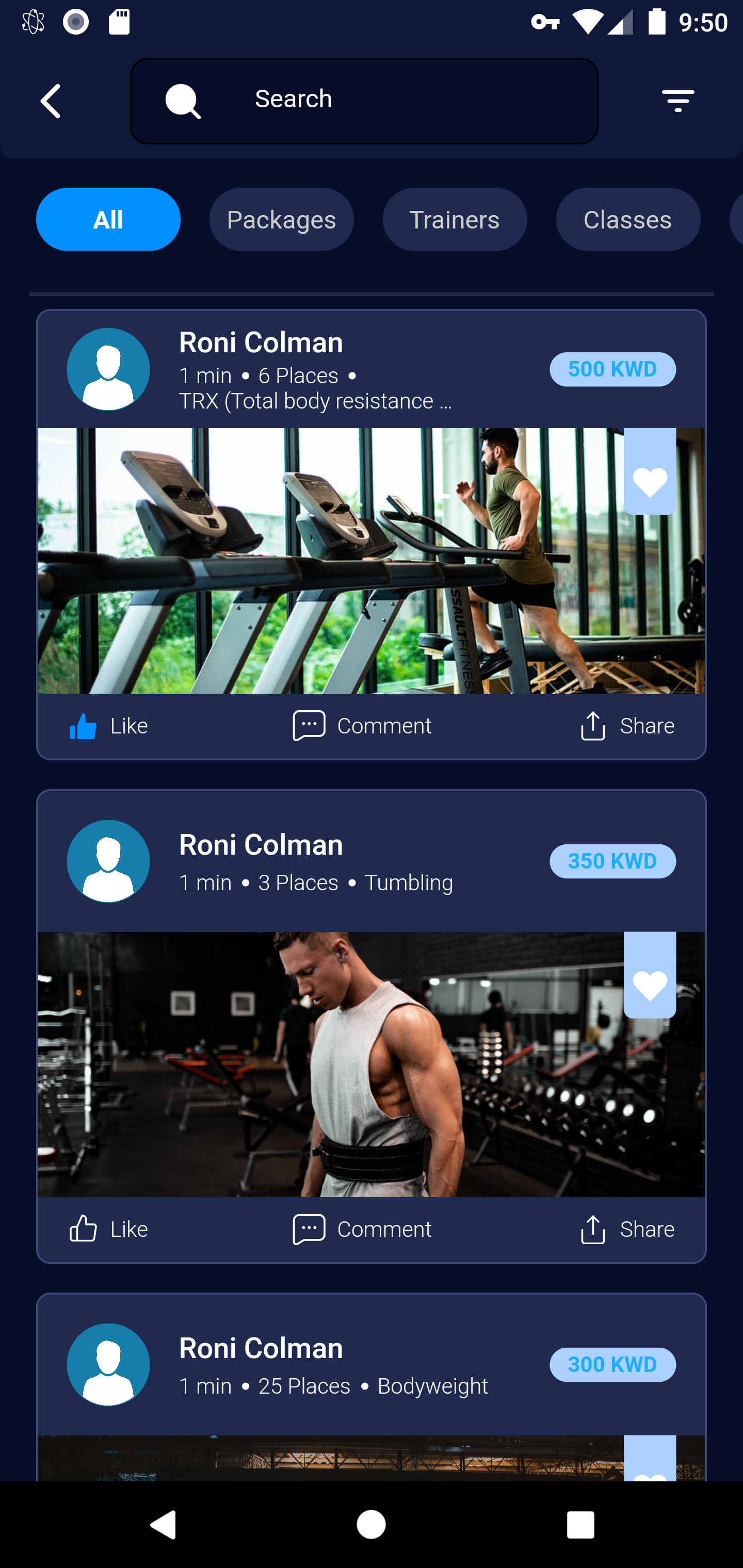The image size is (743, 1568).
Task: Open the 350 KWD Tumbling card
Action: tap(372, 1026)
